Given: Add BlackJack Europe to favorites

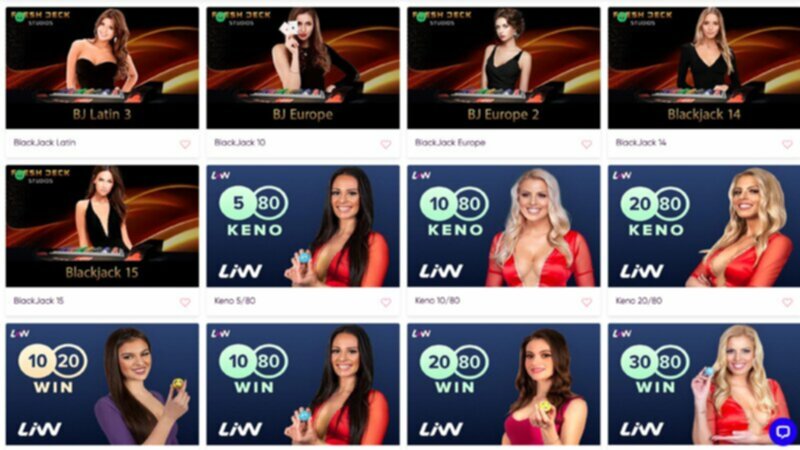Looking at the screenshot, I should coord(586,144).
